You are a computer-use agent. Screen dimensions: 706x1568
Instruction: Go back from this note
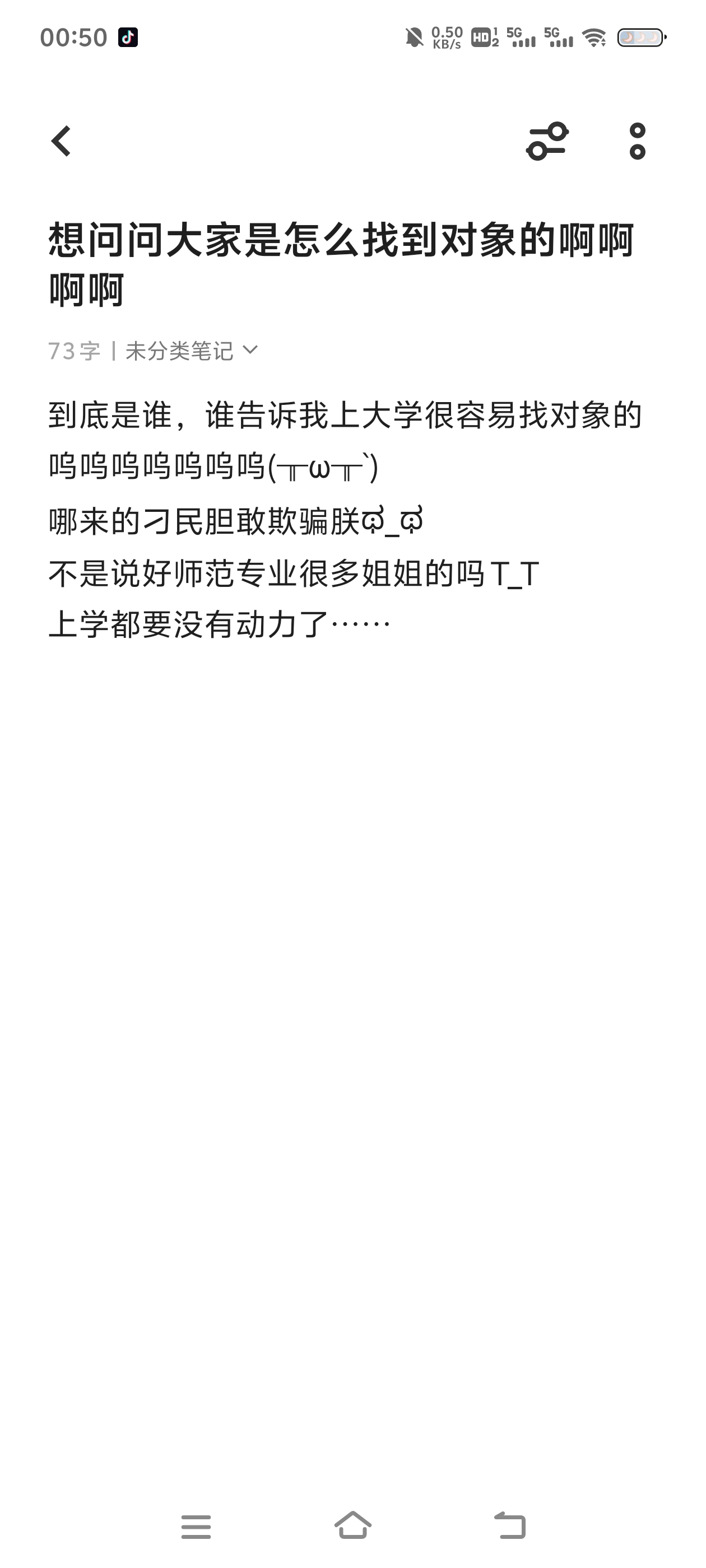(x=61, y=141)
